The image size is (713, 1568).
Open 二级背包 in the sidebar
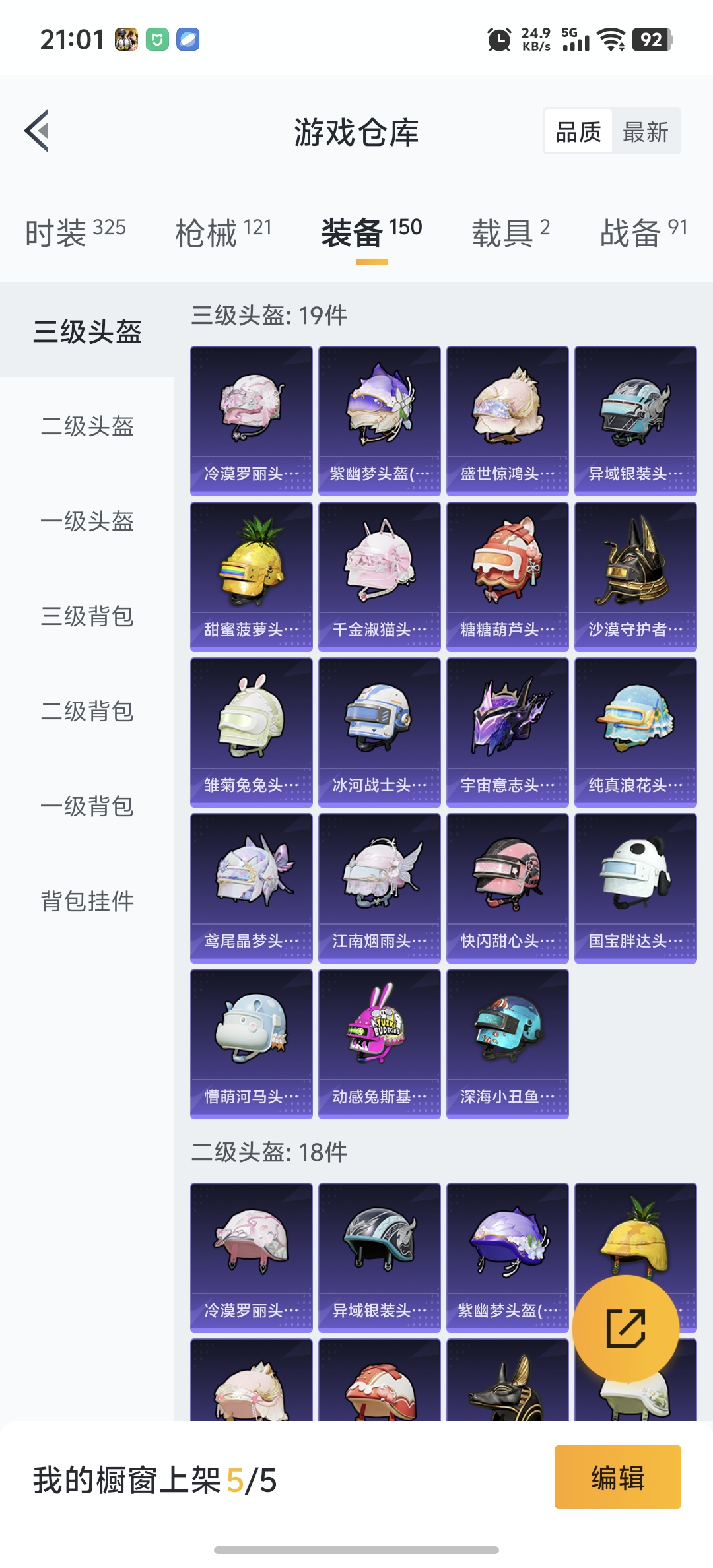pyautogui.click(x=87, y=711)
